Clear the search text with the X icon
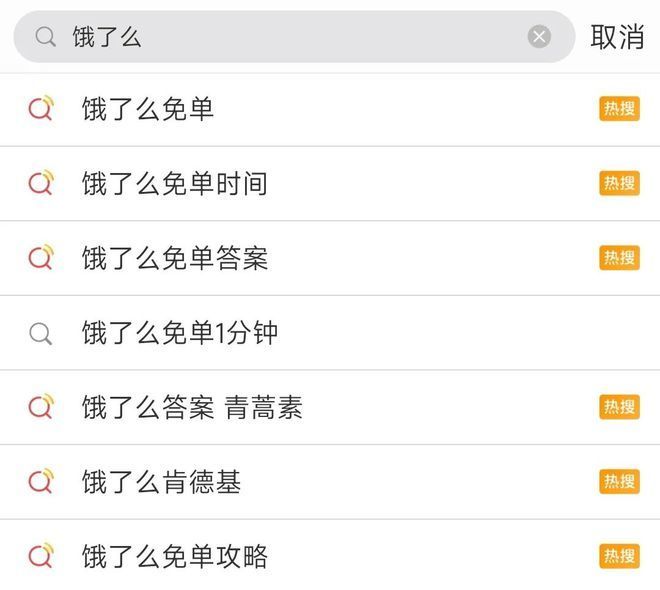This screenshot has width=660, height=590. (x=539, y=37)
